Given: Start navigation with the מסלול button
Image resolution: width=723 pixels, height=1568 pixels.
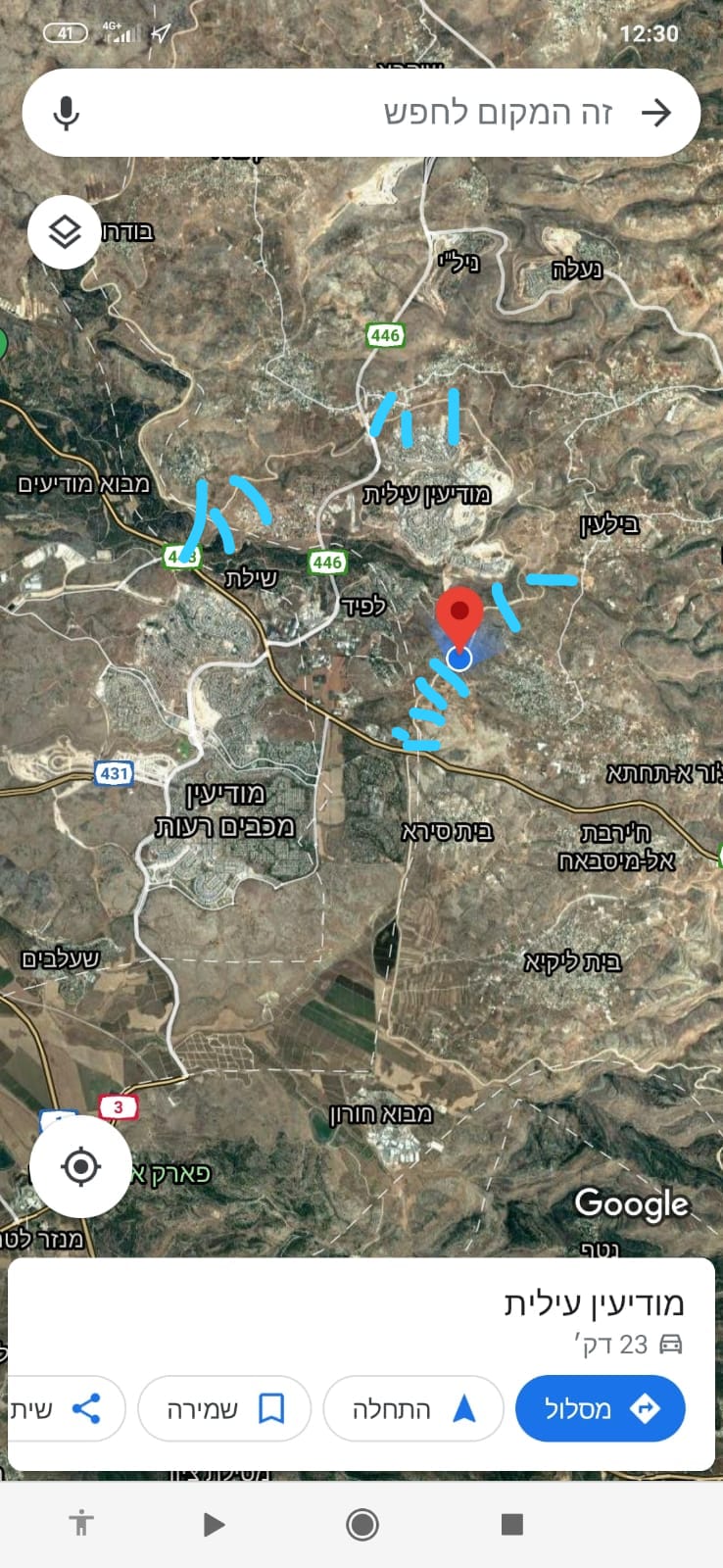Looking at the screenshot, I should click(600, 1408).
